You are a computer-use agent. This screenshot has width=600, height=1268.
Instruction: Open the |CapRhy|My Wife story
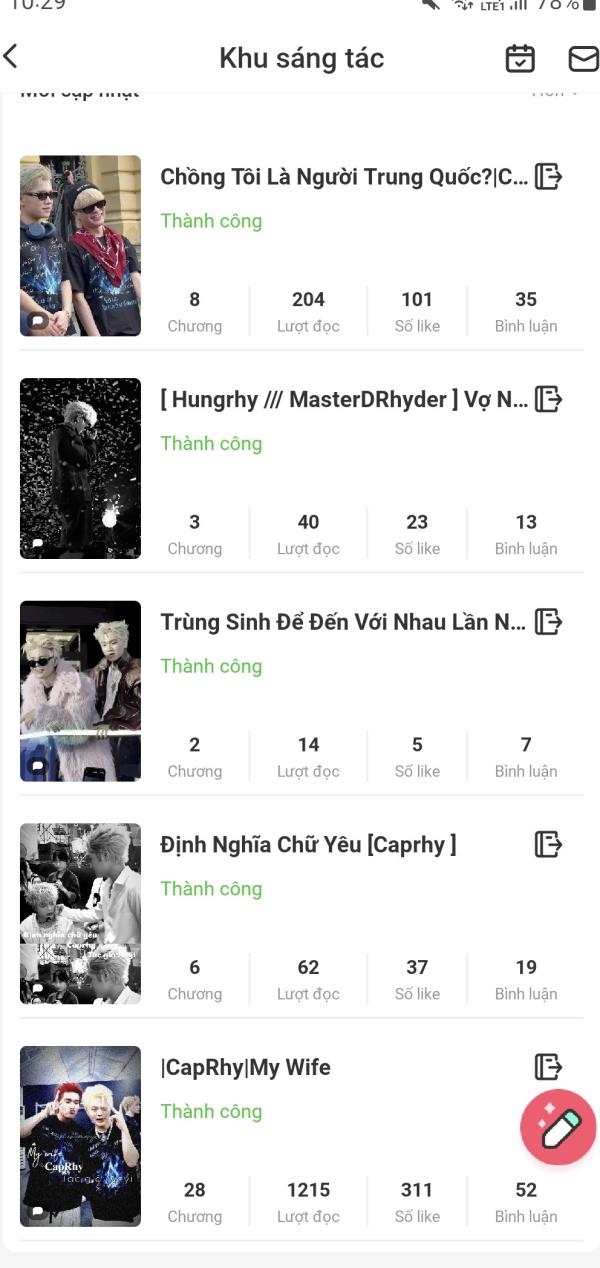pos(246,1067)
